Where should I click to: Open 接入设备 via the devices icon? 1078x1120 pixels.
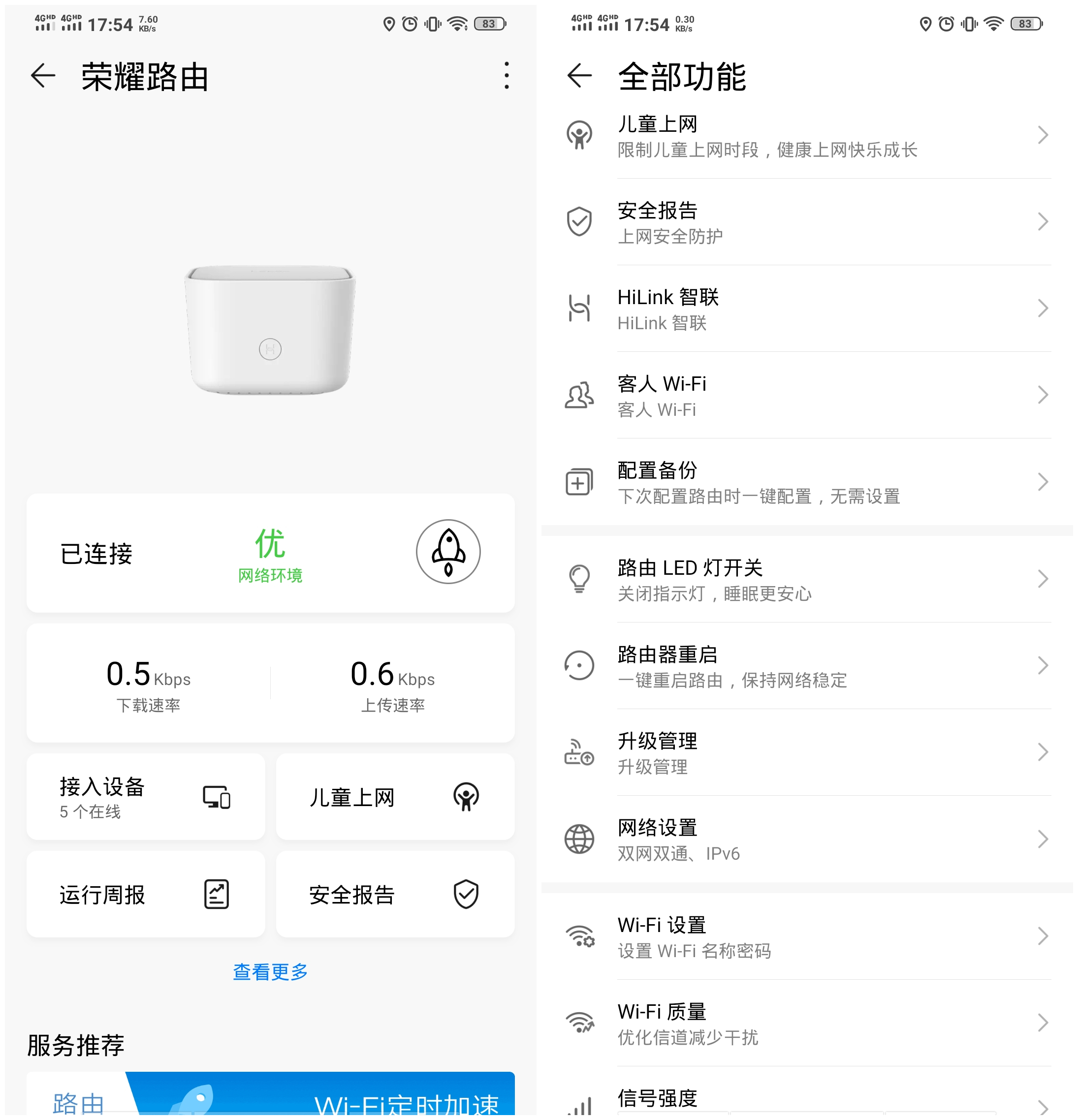[x=217, y=798]
